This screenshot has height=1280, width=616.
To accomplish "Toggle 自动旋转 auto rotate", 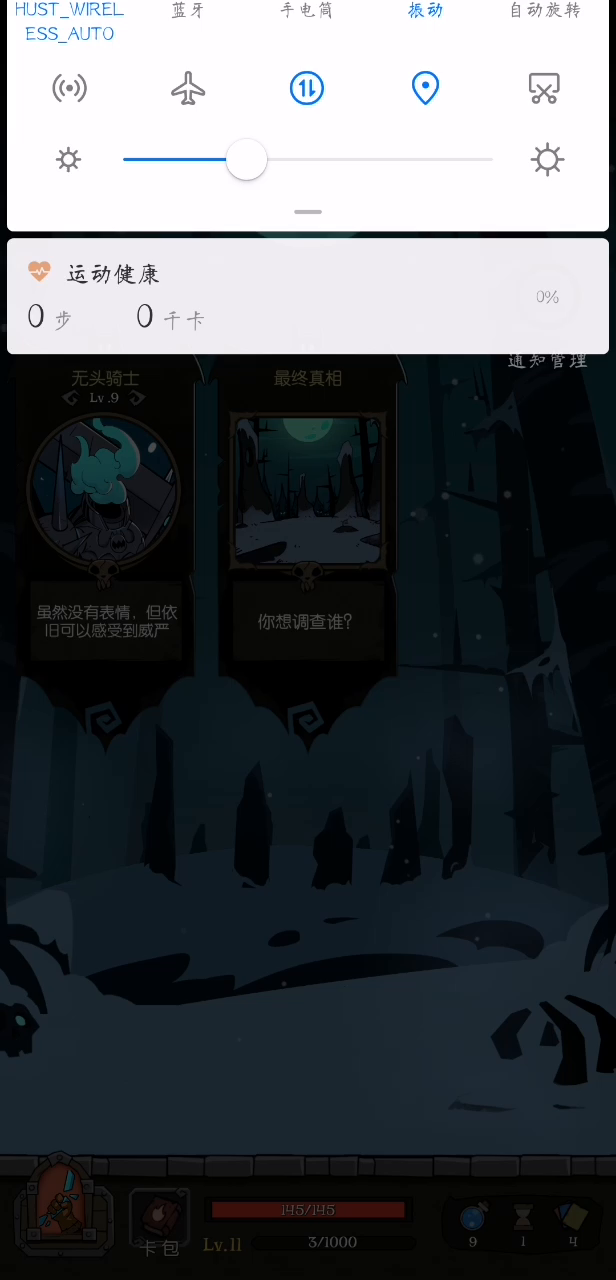I will point(545,10).
